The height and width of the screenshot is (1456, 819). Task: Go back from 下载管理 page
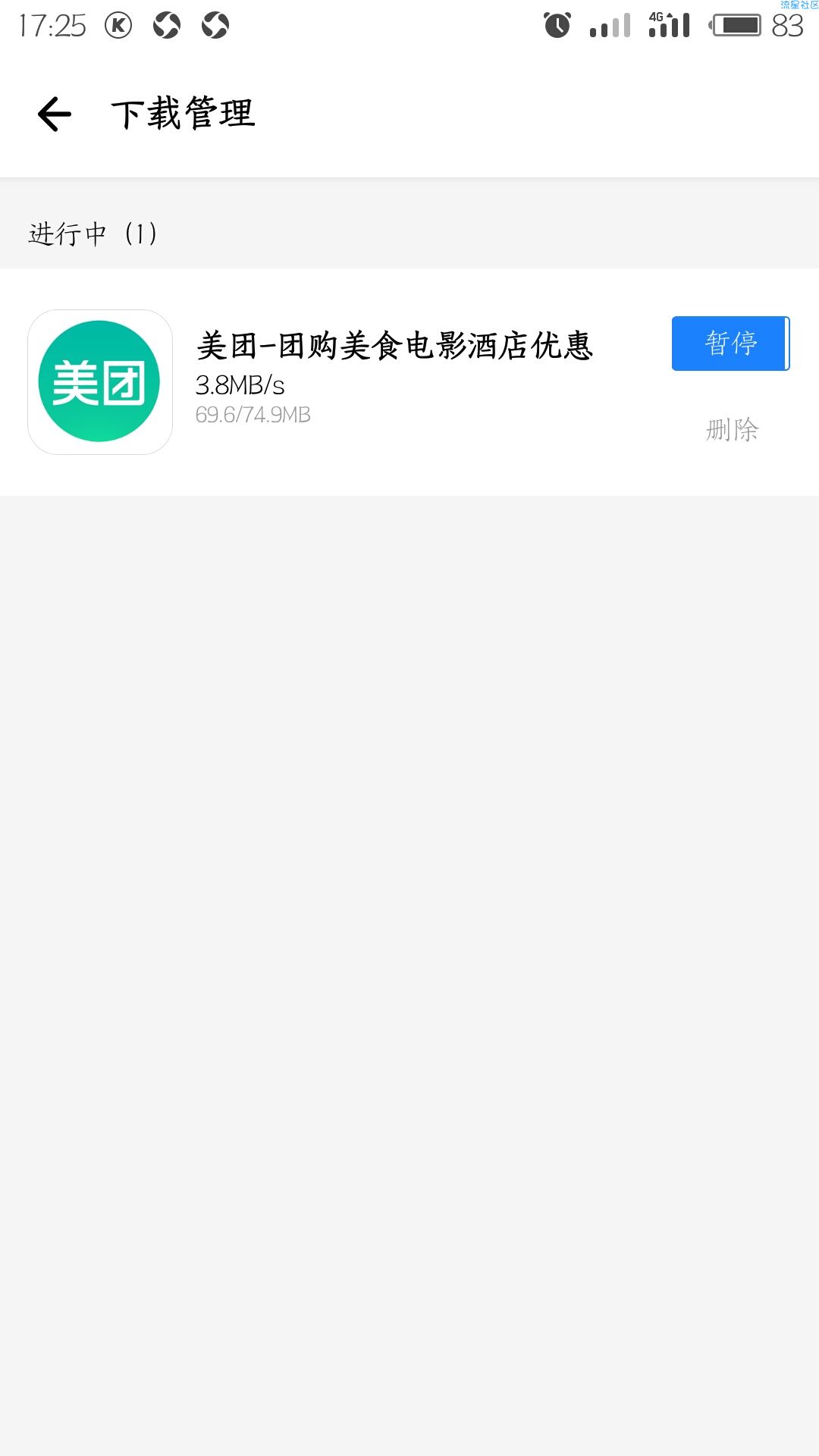pos(55,115)
